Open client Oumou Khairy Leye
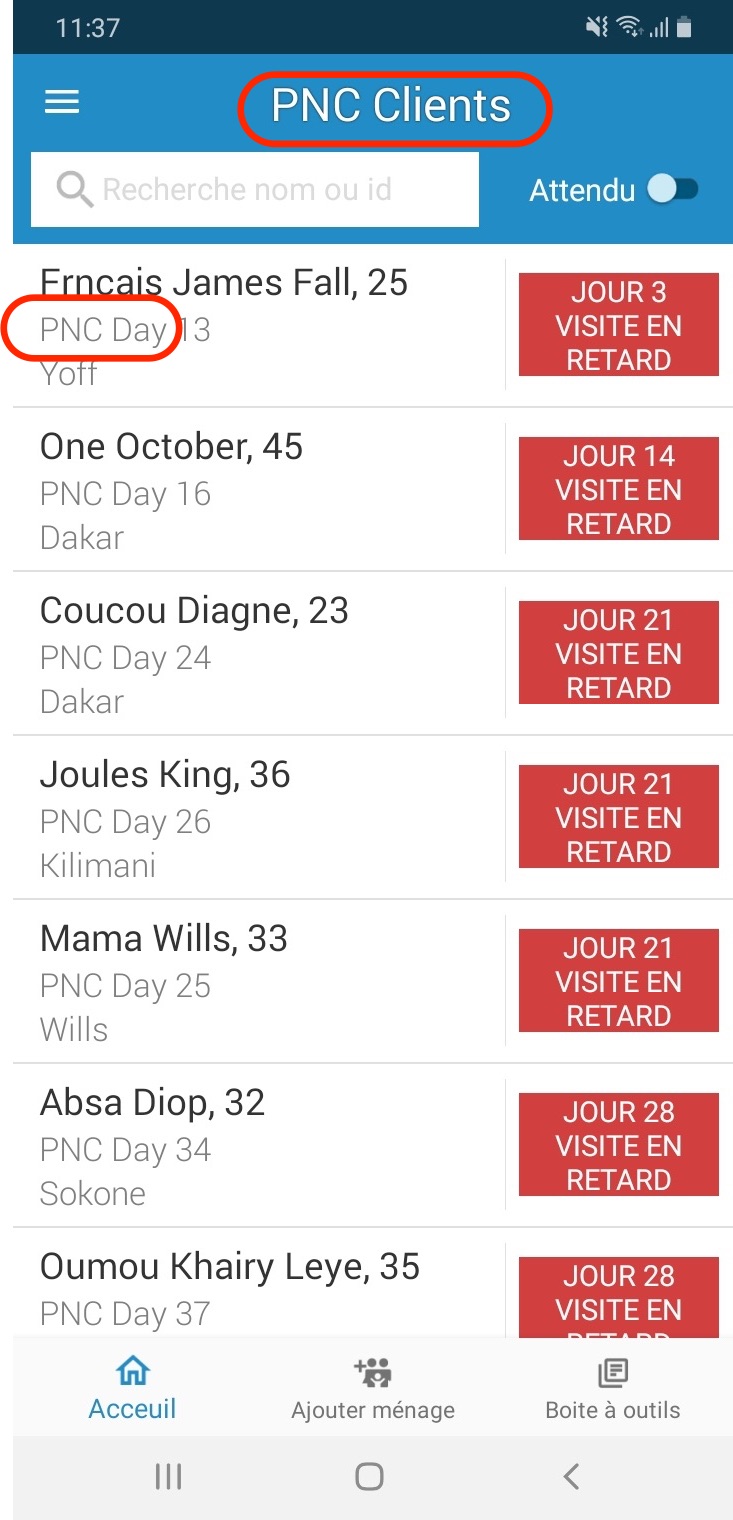 (229, 1268)
